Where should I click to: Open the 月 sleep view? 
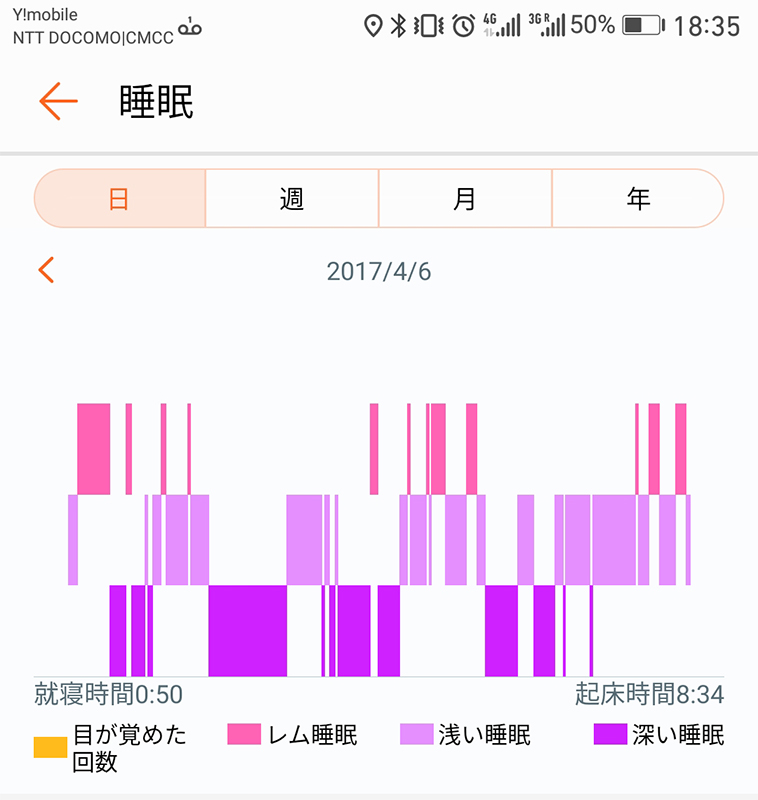tap(465, 198)
